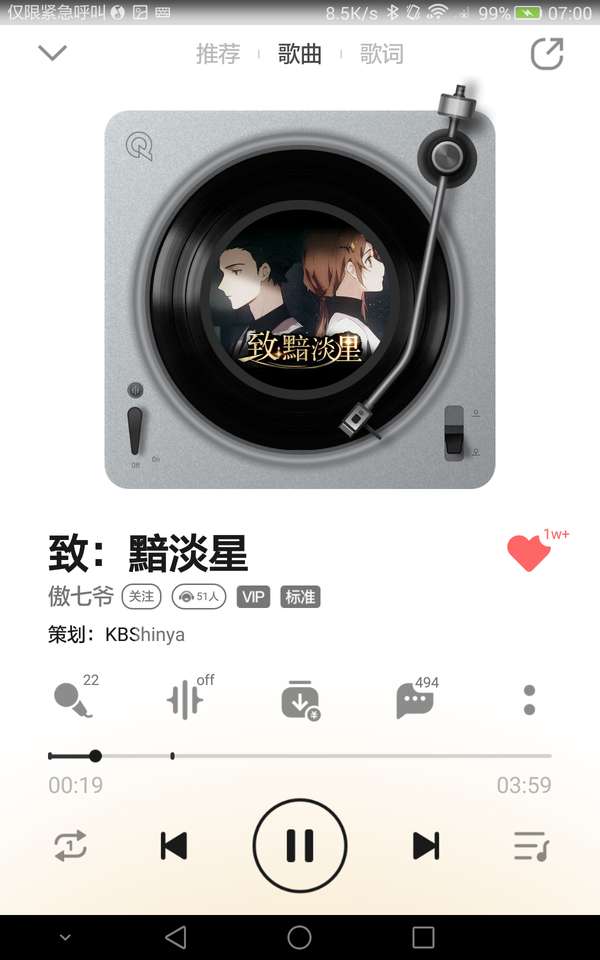The height and width of the screenshot is (960, 600).
Task: Open the karaoke microphone icon
Action: (x=73, y=700)
